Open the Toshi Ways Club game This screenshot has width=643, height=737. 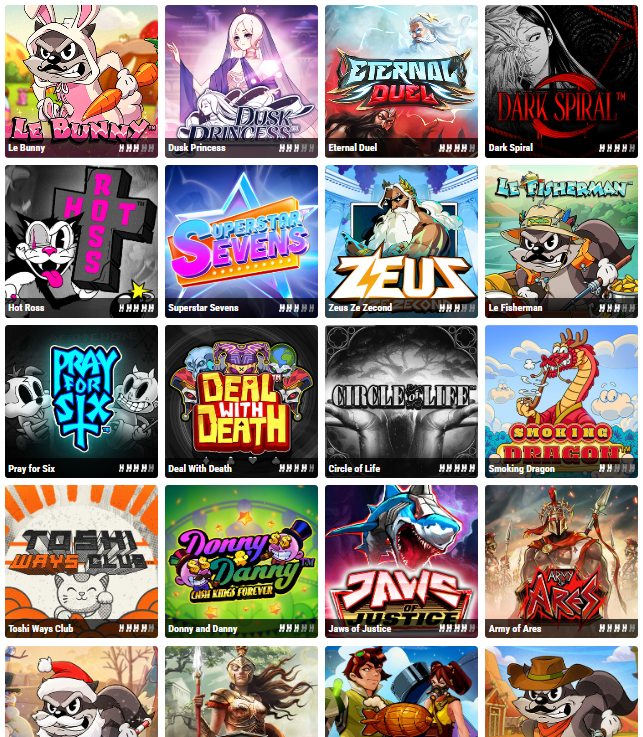click(x=81, y=555)
